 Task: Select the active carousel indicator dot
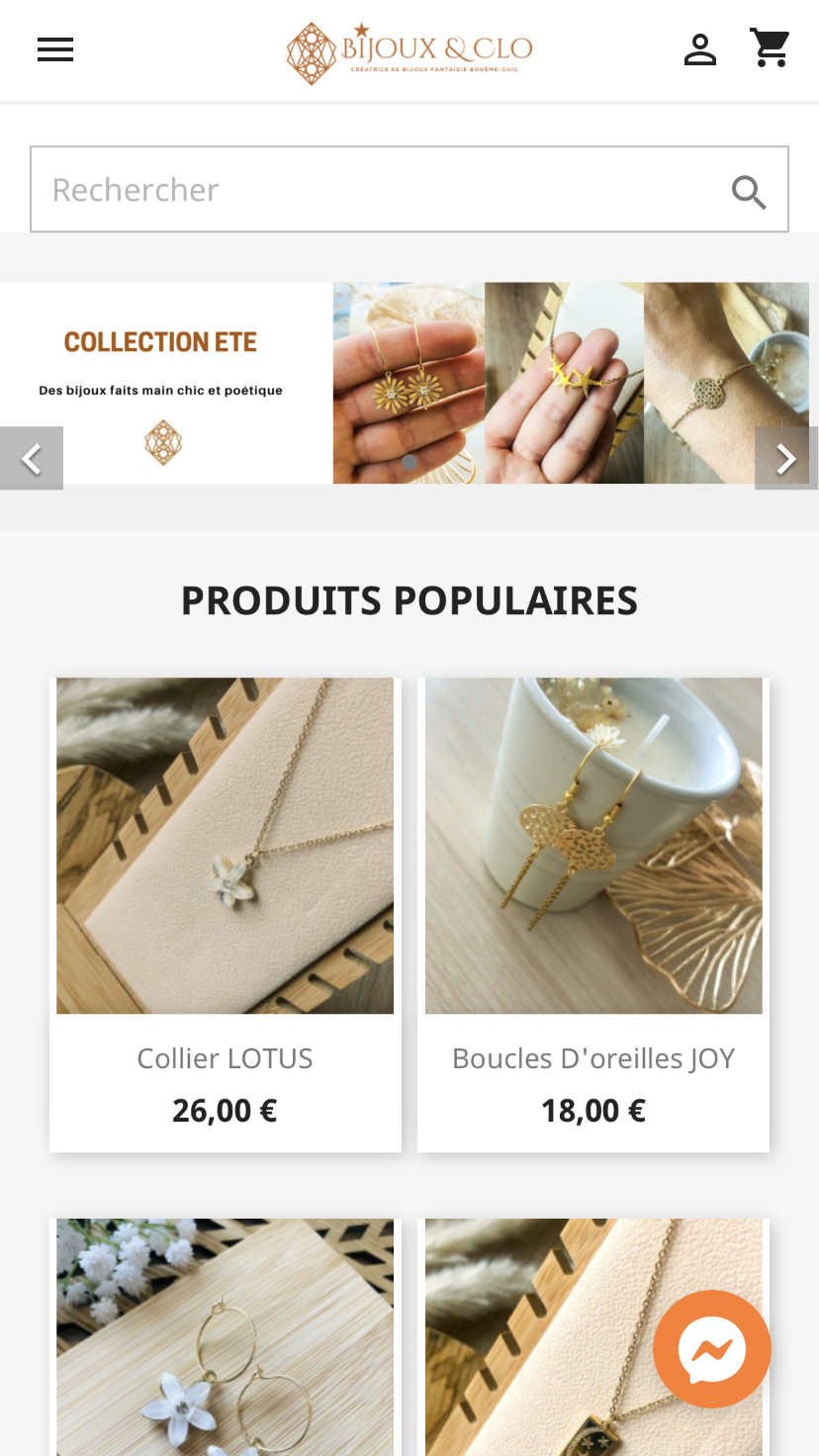409,462
